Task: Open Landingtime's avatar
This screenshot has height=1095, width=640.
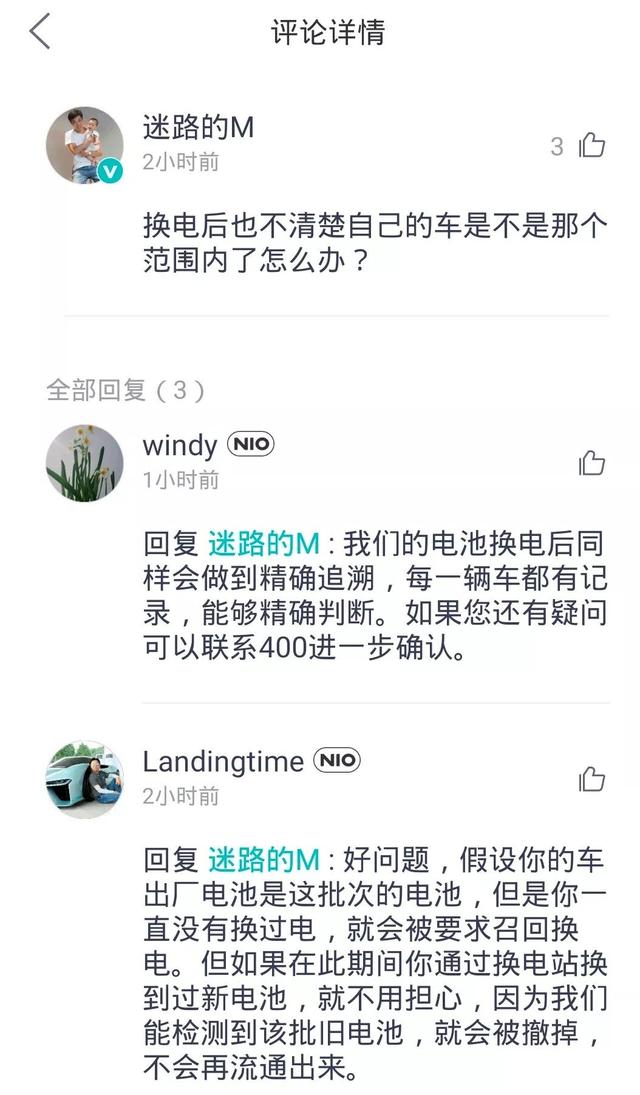Action: 85,779
